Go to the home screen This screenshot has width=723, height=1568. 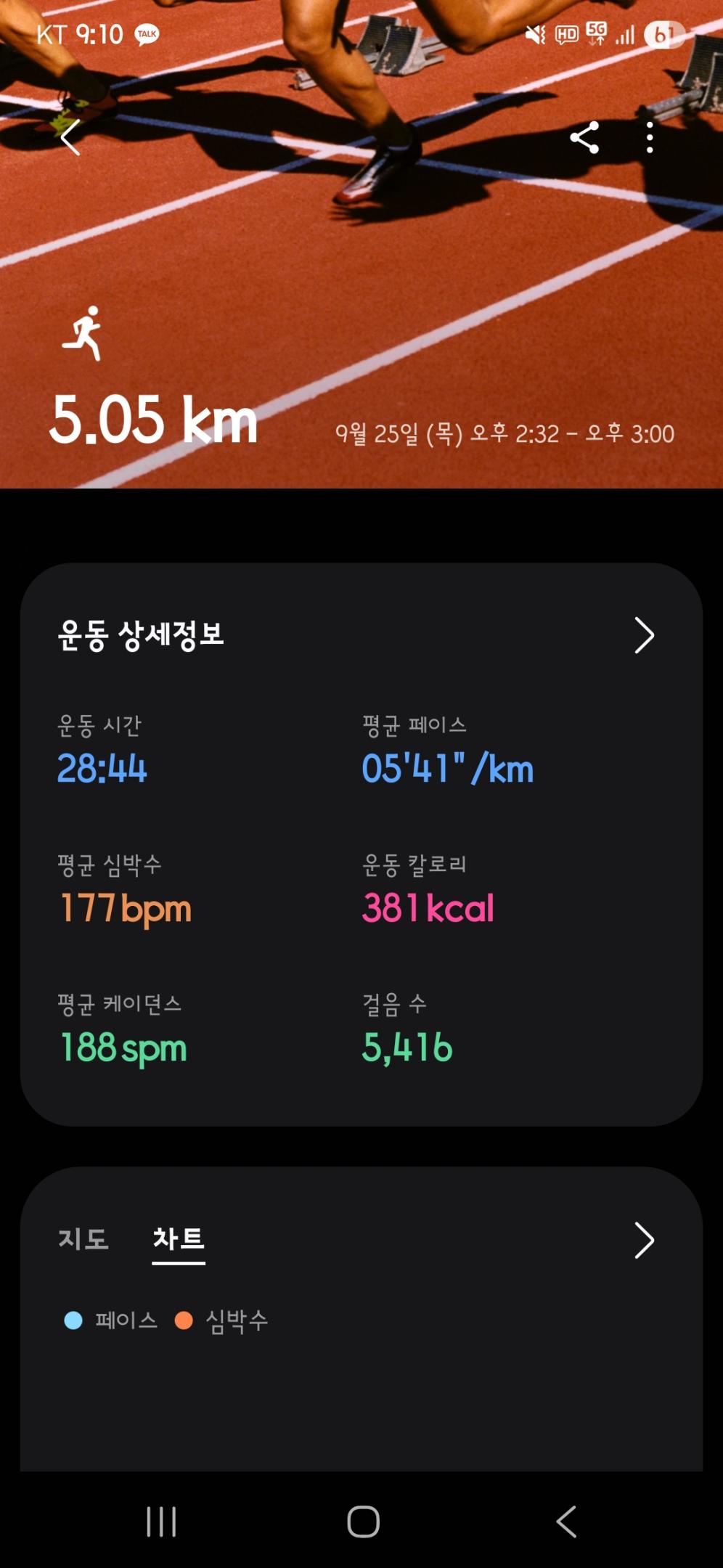pyautogui.click(x=363, y=1522)
